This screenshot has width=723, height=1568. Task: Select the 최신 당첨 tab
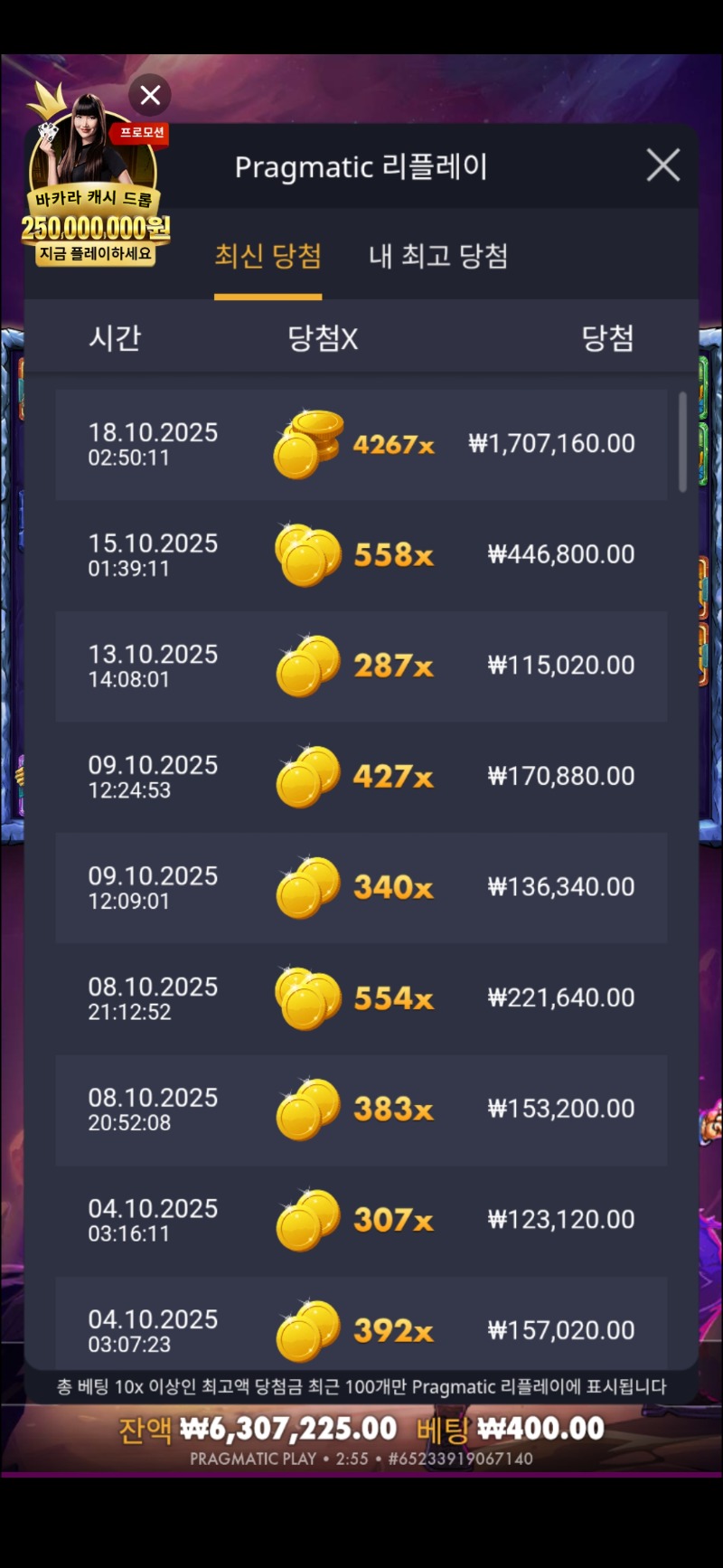[268, 256]
